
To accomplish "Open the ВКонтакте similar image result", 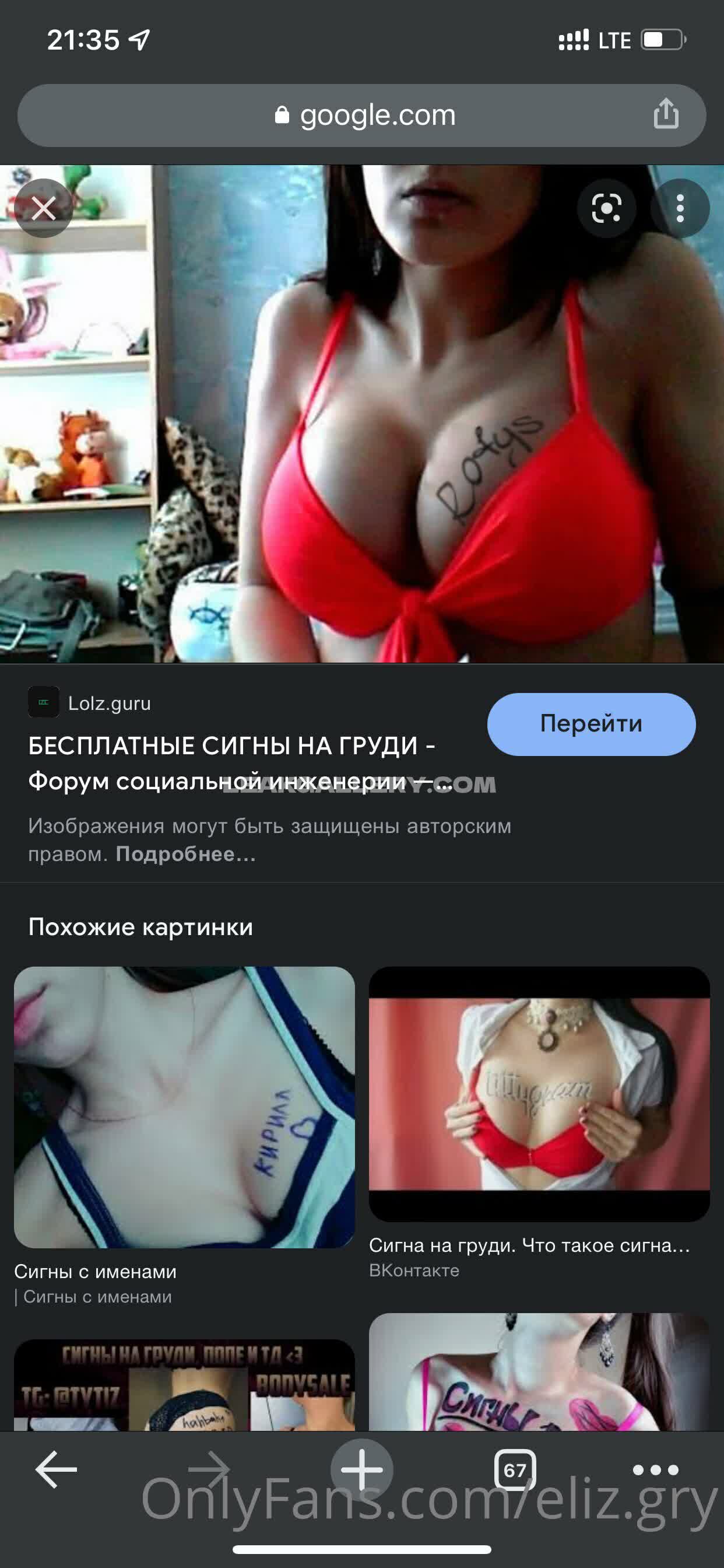I will [539, 1093].
